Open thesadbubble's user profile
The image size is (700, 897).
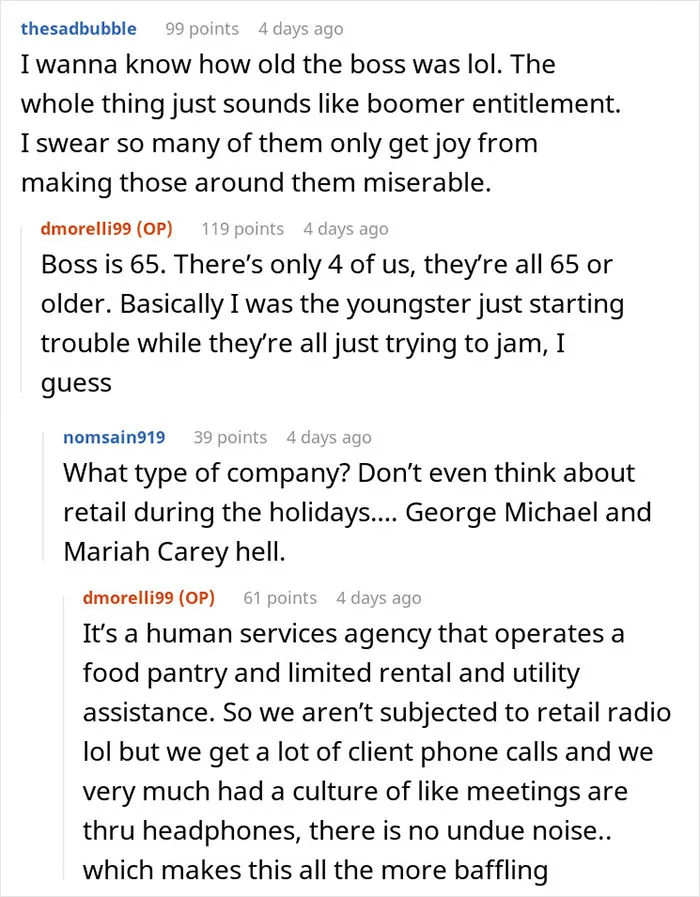[79, 29]
